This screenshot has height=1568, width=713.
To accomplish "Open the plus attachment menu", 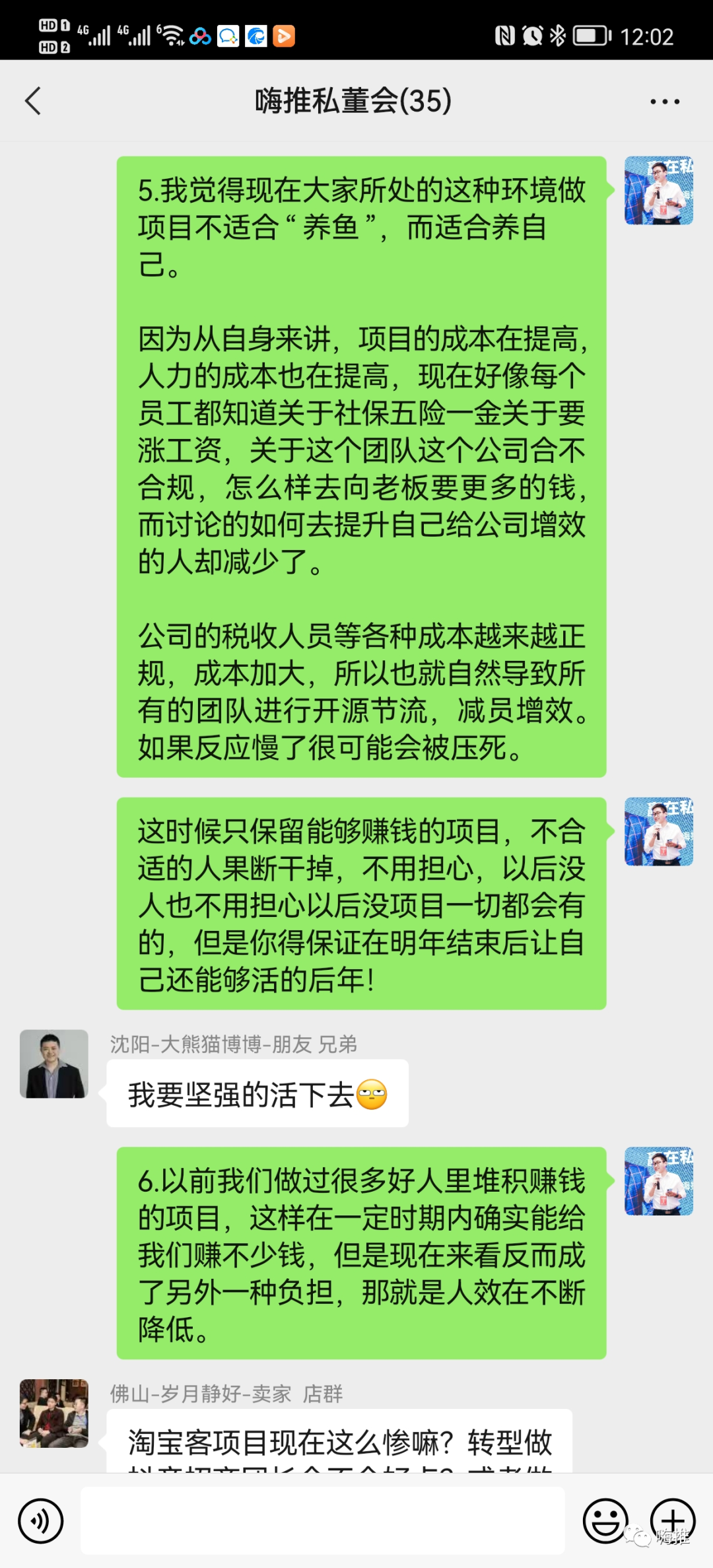I will tap(673, 1521).
